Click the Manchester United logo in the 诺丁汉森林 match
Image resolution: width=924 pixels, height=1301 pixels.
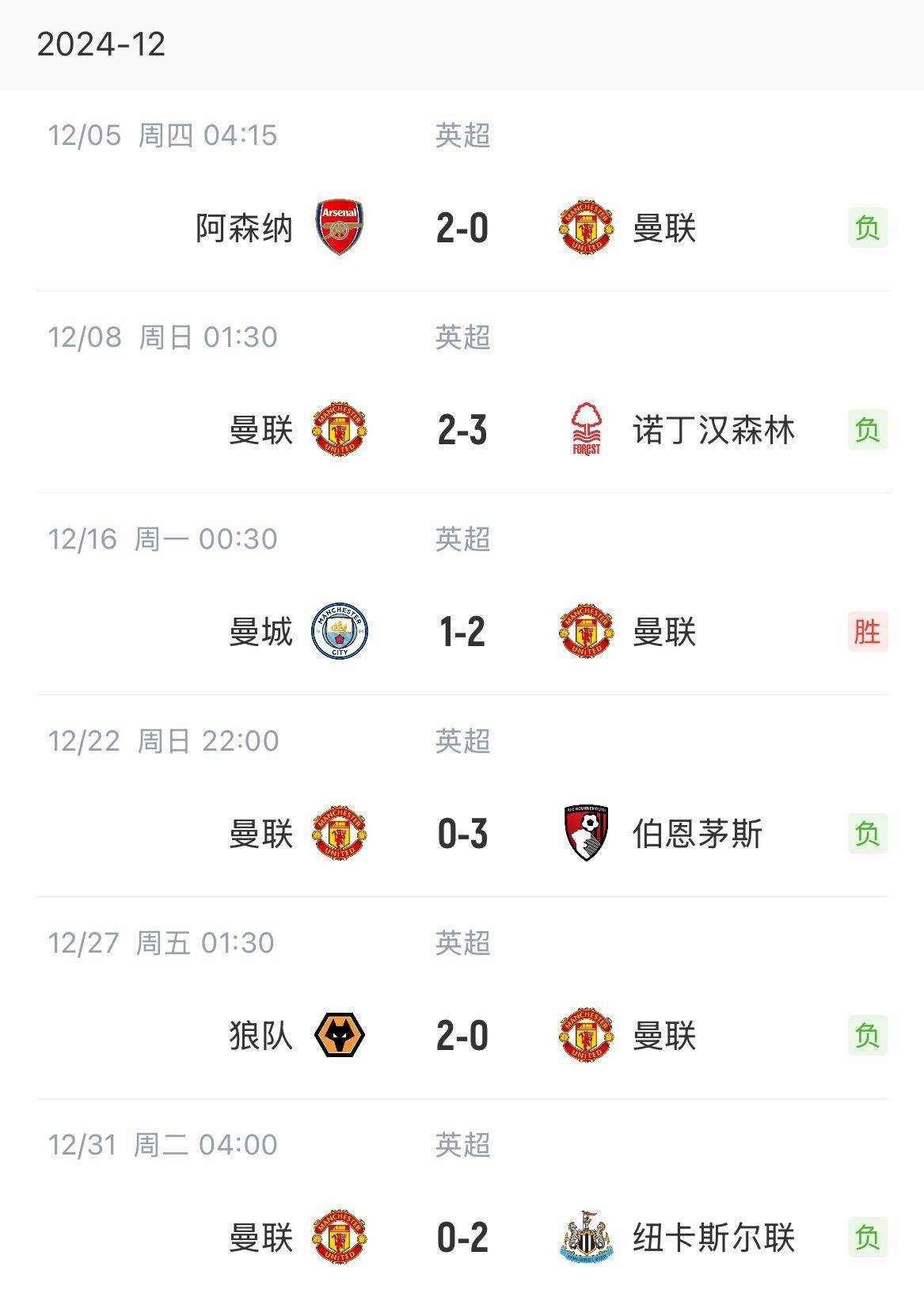(x=339, y=430)
